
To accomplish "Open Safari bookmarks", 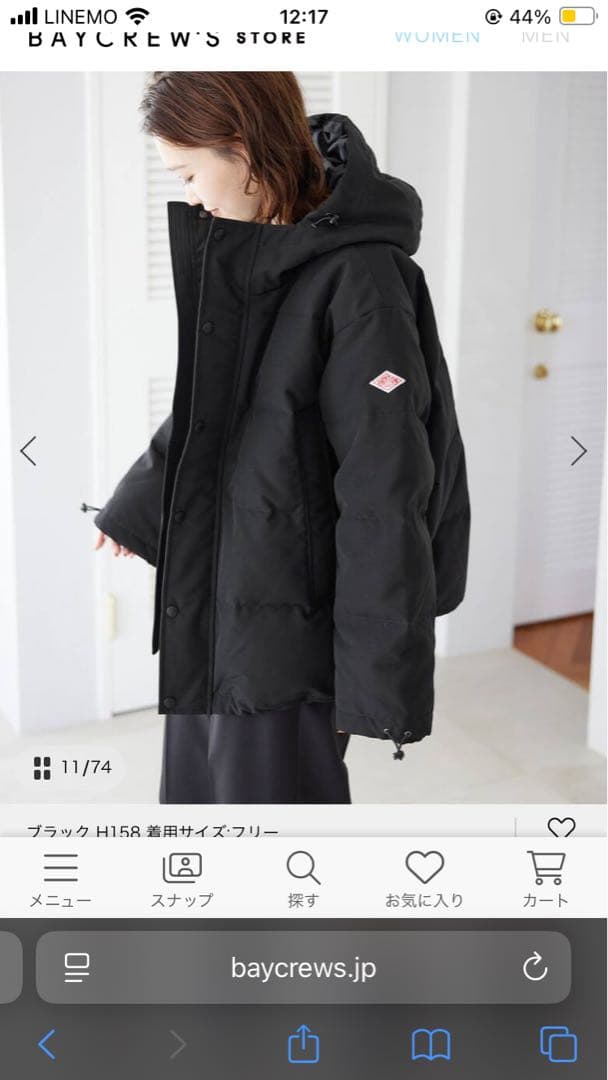I will [430, 1045].
